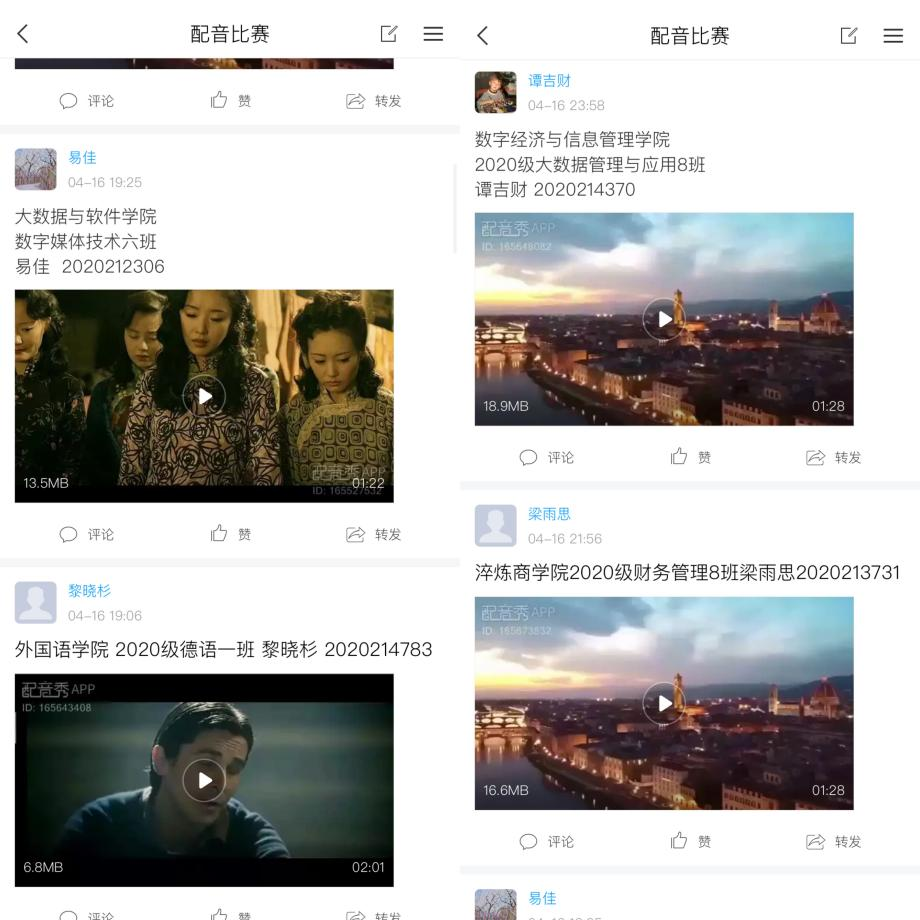Play 黎晓杉's 02:01 video
Image resolution: width=920 pixels, height=920 pixels.
(x=204, y=780)
